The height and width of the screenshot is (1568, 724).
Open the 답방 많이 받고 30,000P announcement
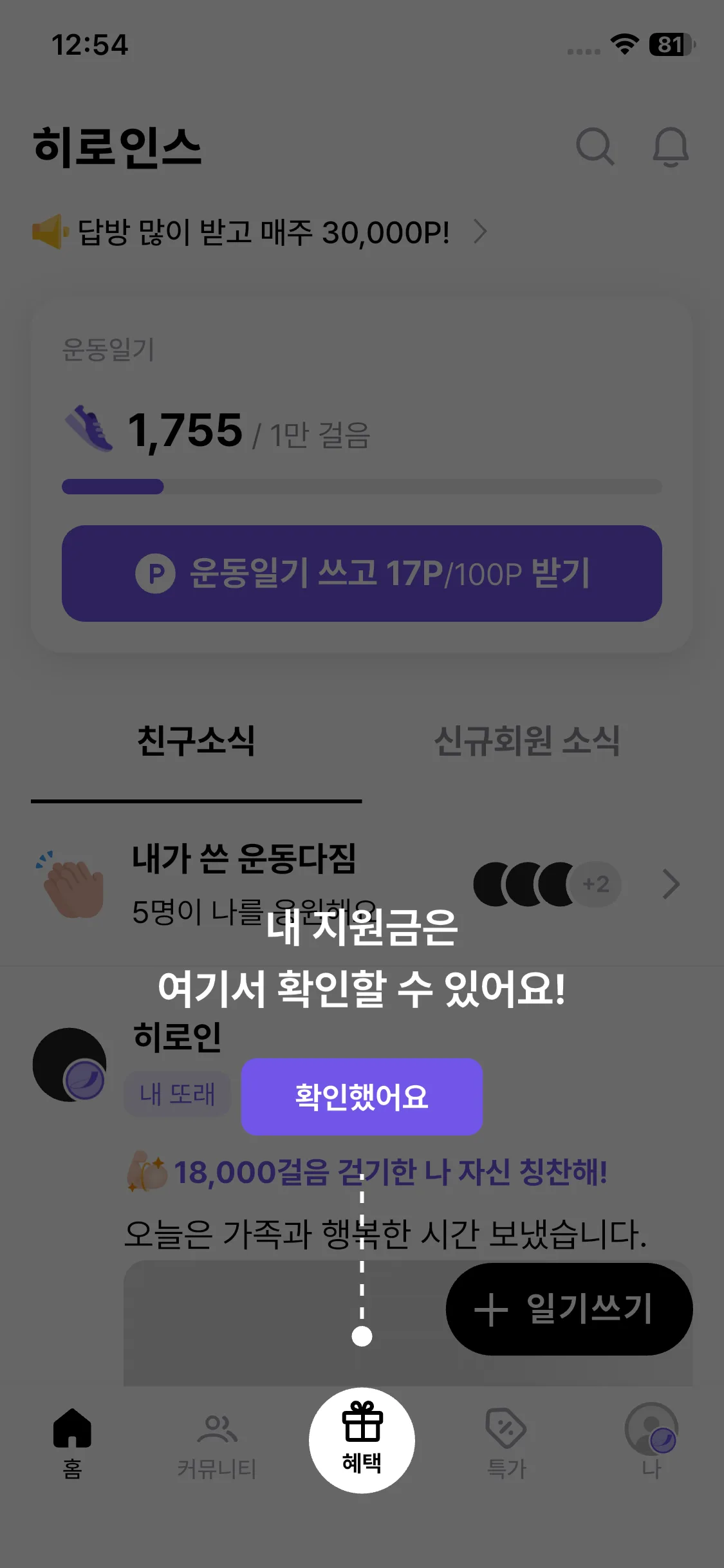tap(264, 232)
